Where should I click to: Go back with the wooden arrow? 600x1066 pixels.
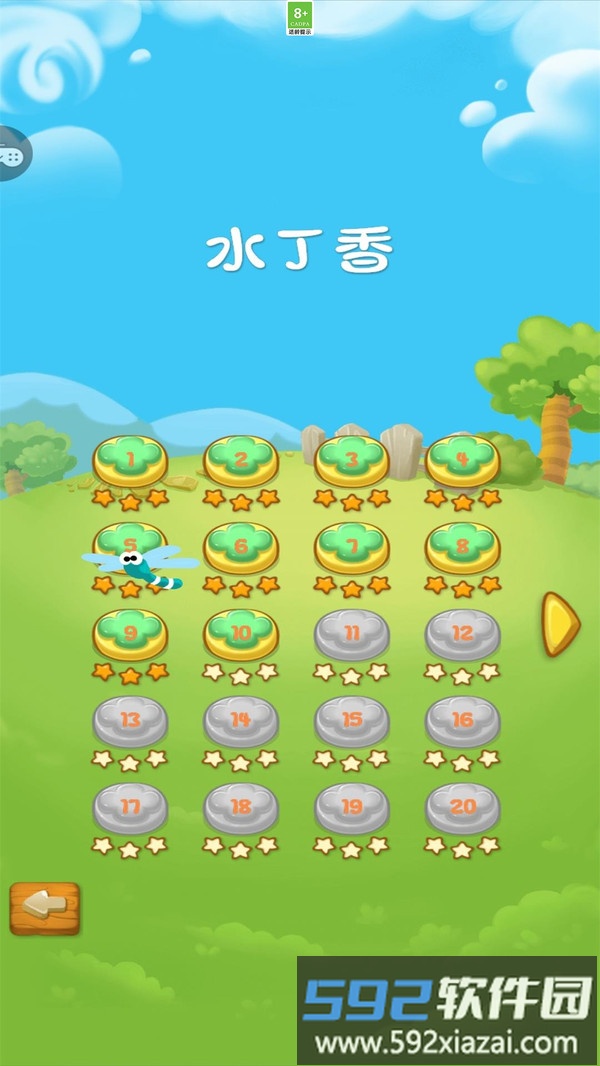coord(45,907)
